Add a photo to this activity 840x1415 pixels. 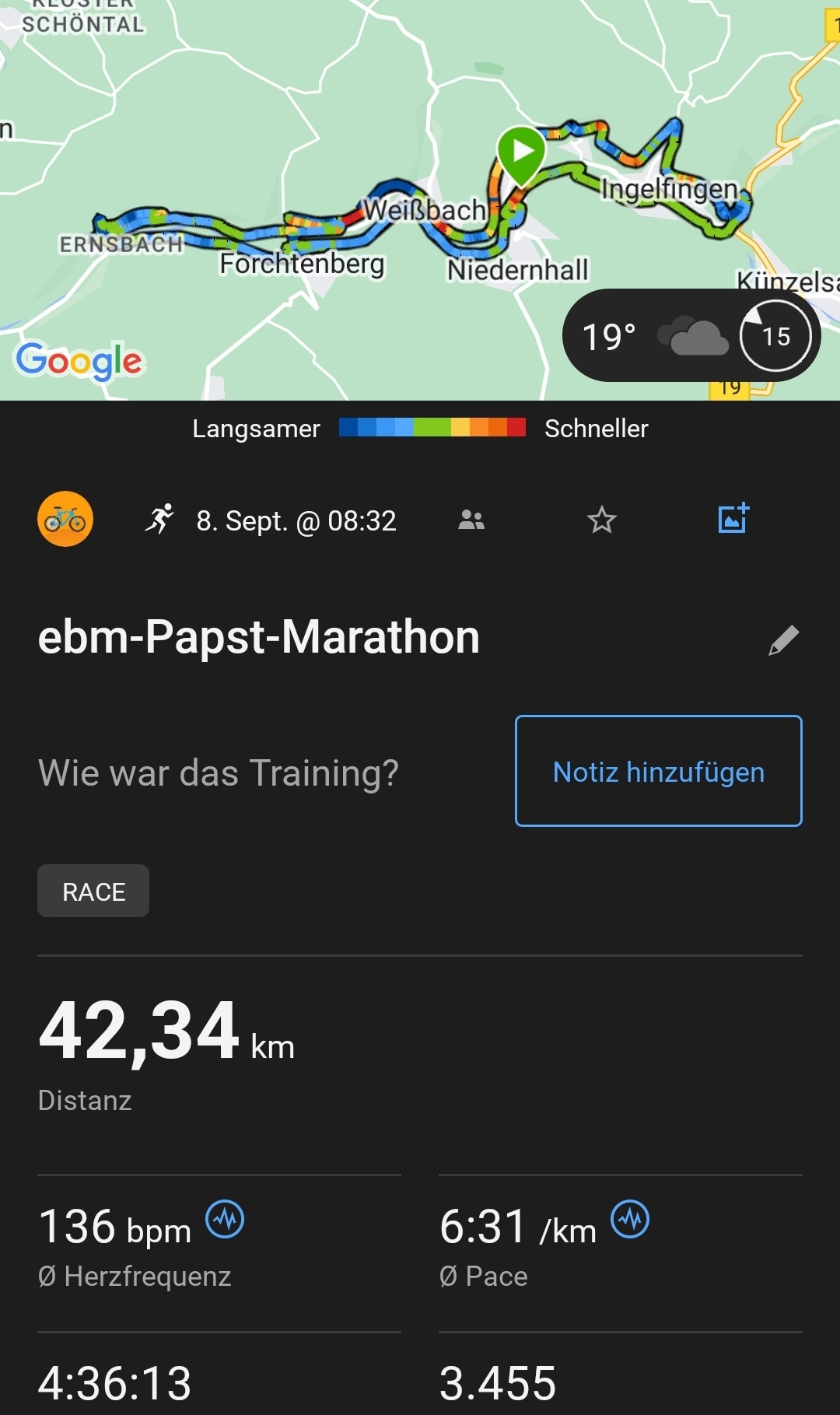(x=733, y=519)
